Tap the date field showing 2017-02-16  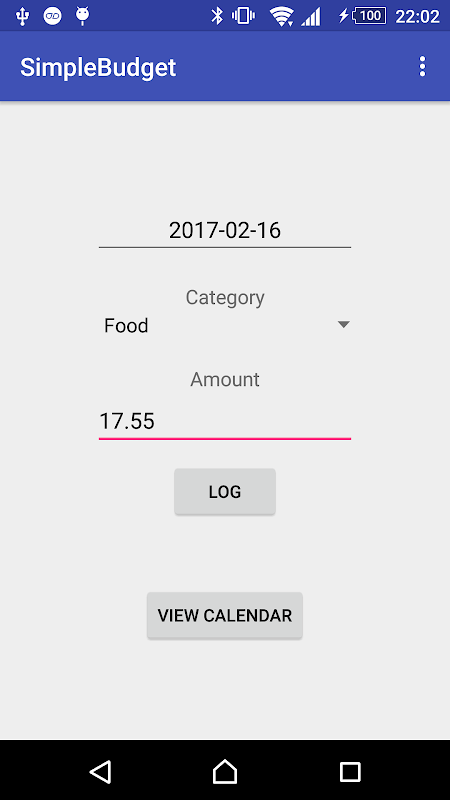[225, 231]
